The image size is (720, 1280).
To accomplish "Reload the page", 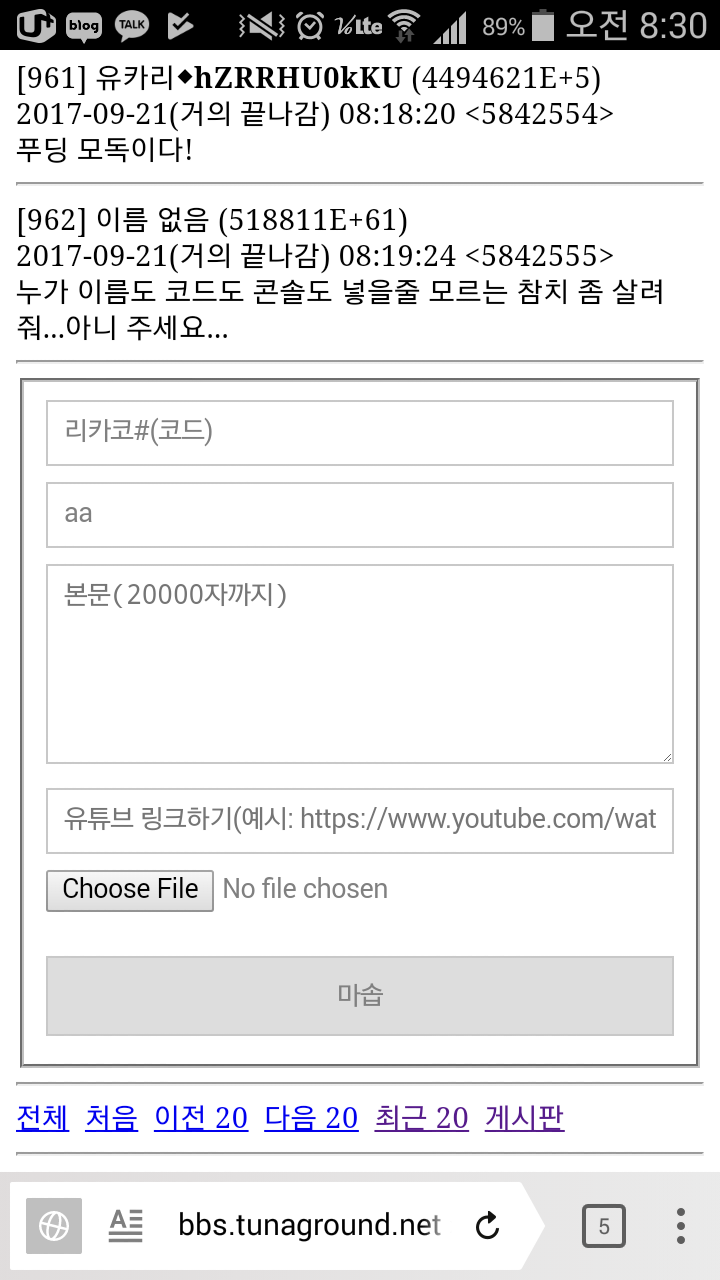I will tap(487, 1225).
